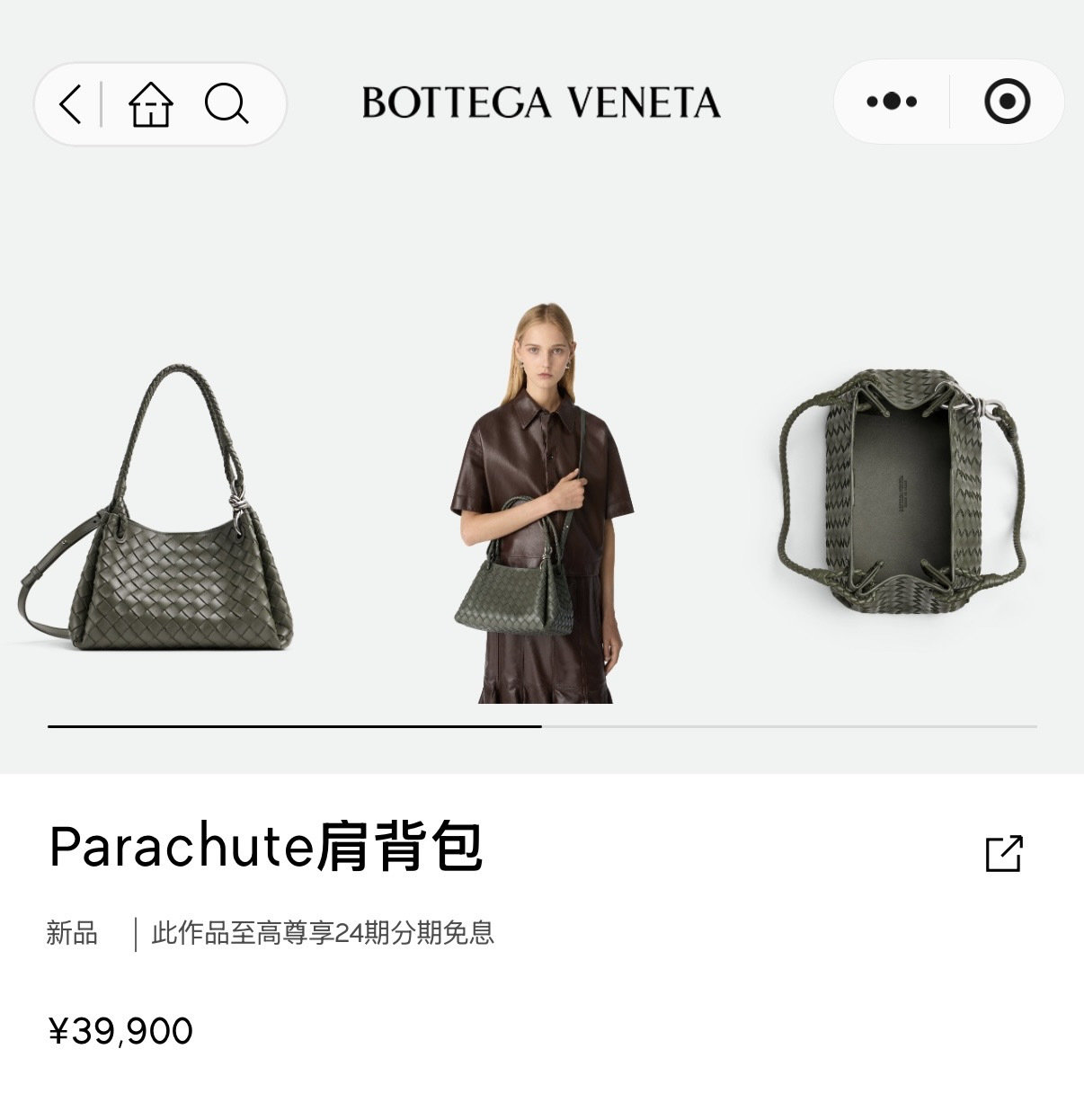The height and width of the screenshot is (1120, 1084).
Task: Open the mini program more options menu
Action: coord(892,102)
